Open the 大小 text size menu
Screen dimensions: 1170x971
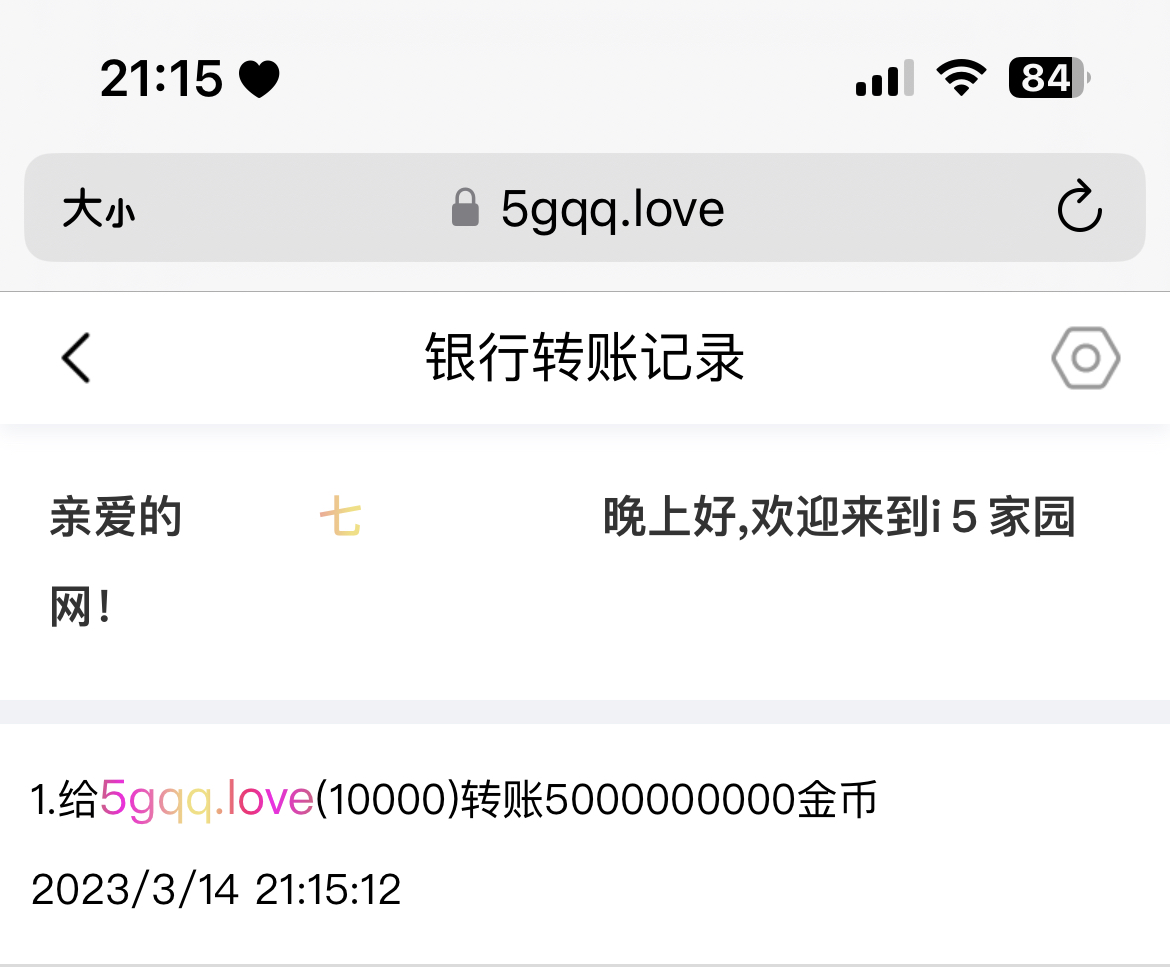(98, 210)
